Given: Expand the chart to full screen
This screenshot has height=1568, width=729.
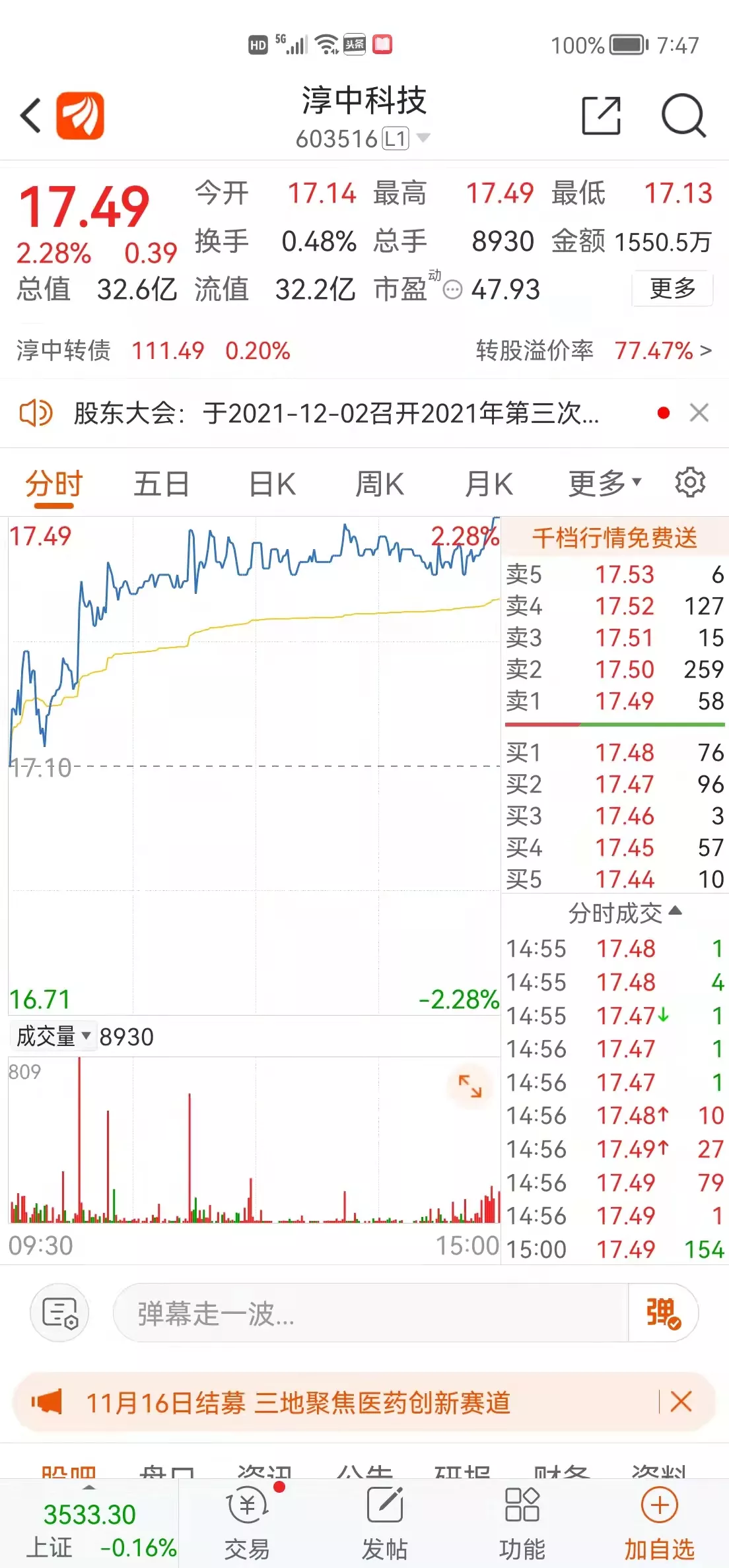Looking at the screenshot, I should coord(470,1086).
